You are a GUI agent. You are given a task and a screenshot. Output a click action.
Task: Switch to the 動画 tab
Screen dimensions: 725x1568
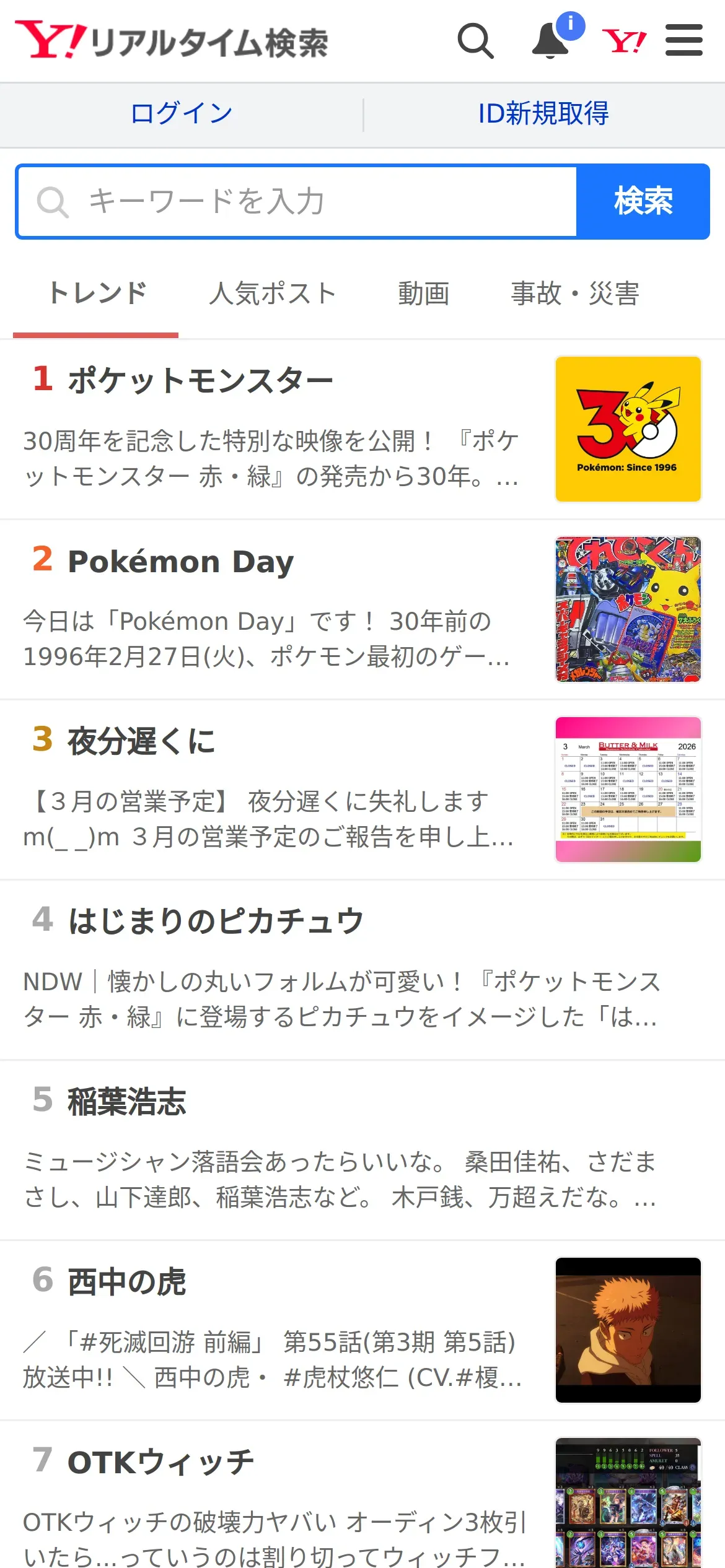[424, 294]
